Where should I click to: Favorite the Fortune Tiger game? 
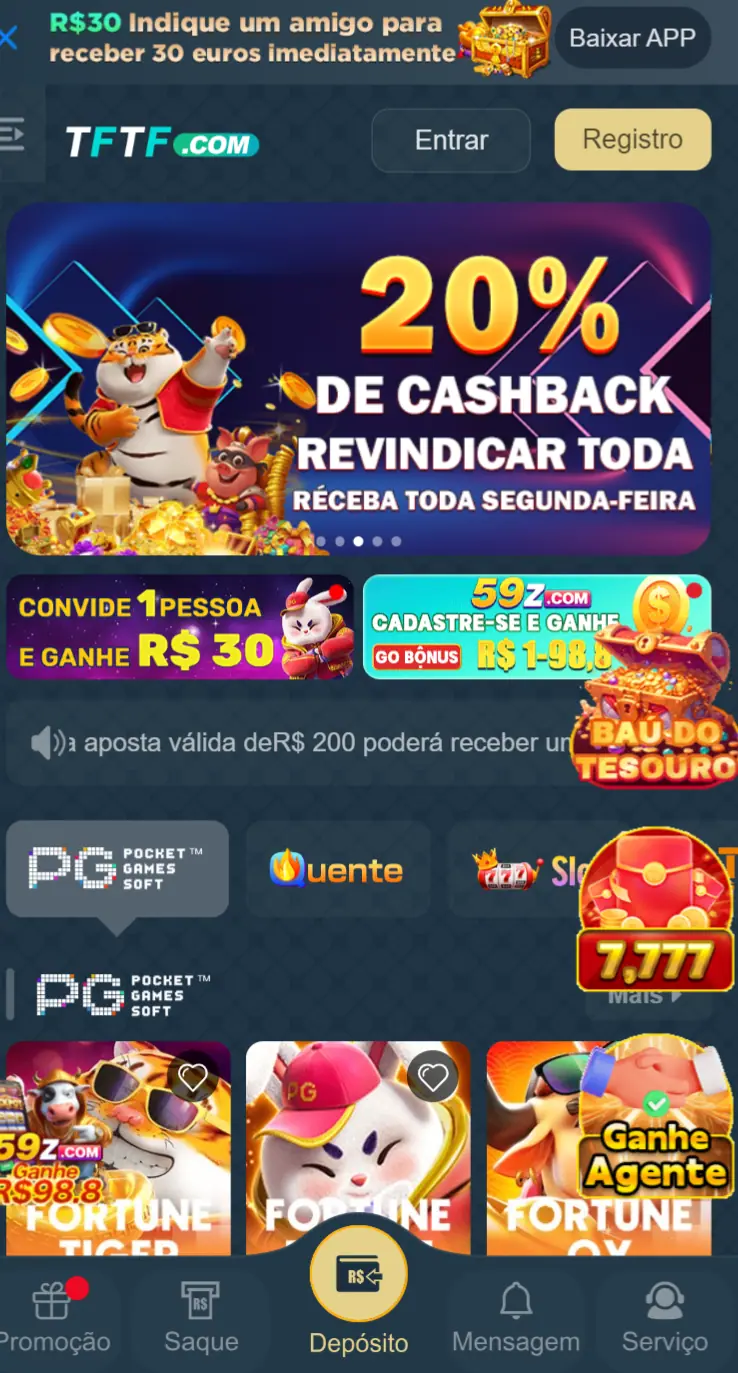point(193,1077)
